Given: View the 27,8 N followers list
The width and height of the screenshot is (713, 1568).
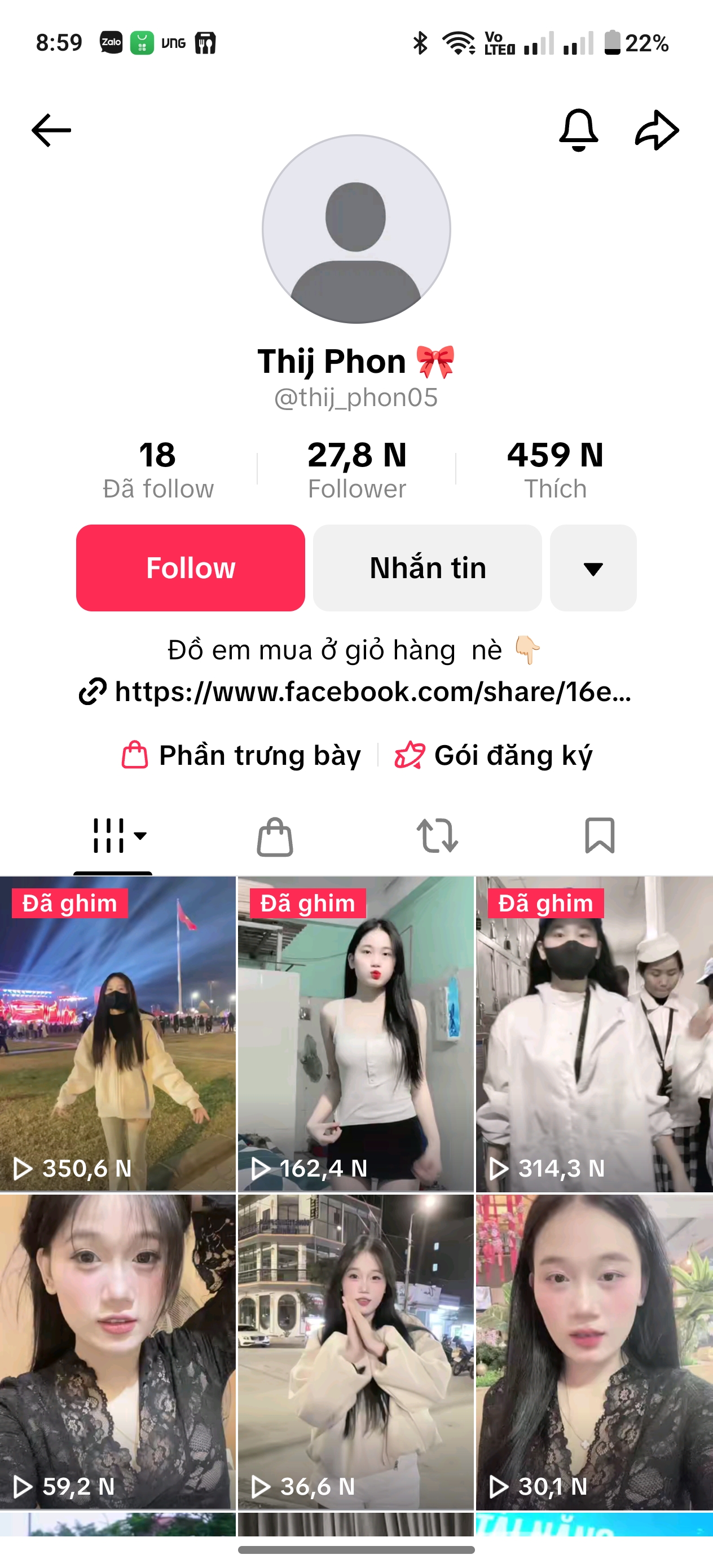Looking at the screenshot, I should tap(356, 470).
